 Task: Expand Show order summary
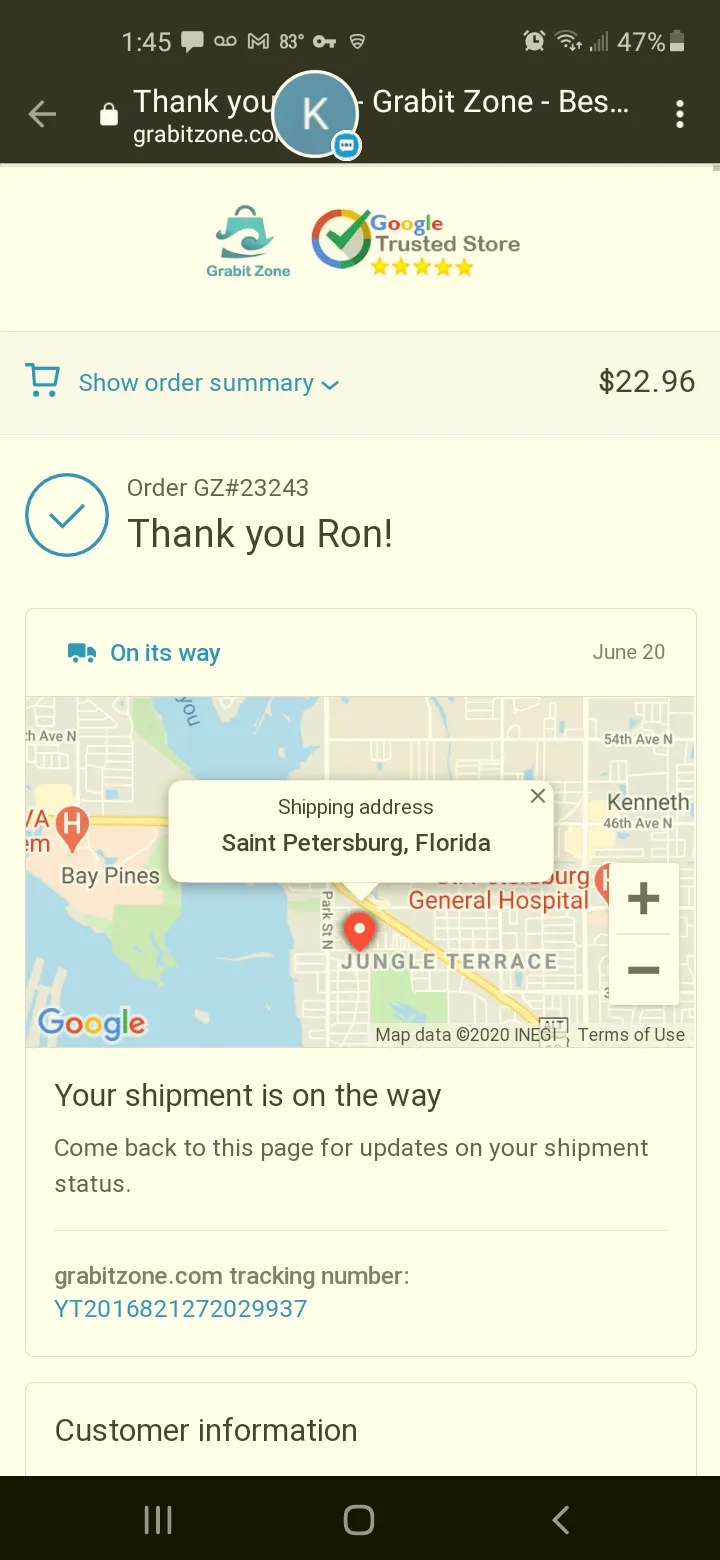tap(209, 383)
